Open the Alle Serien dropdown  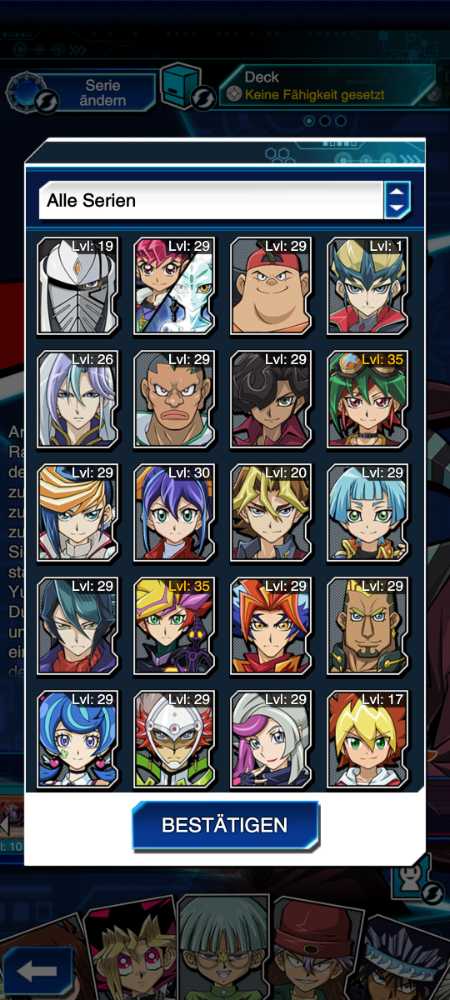pos(224,200)
